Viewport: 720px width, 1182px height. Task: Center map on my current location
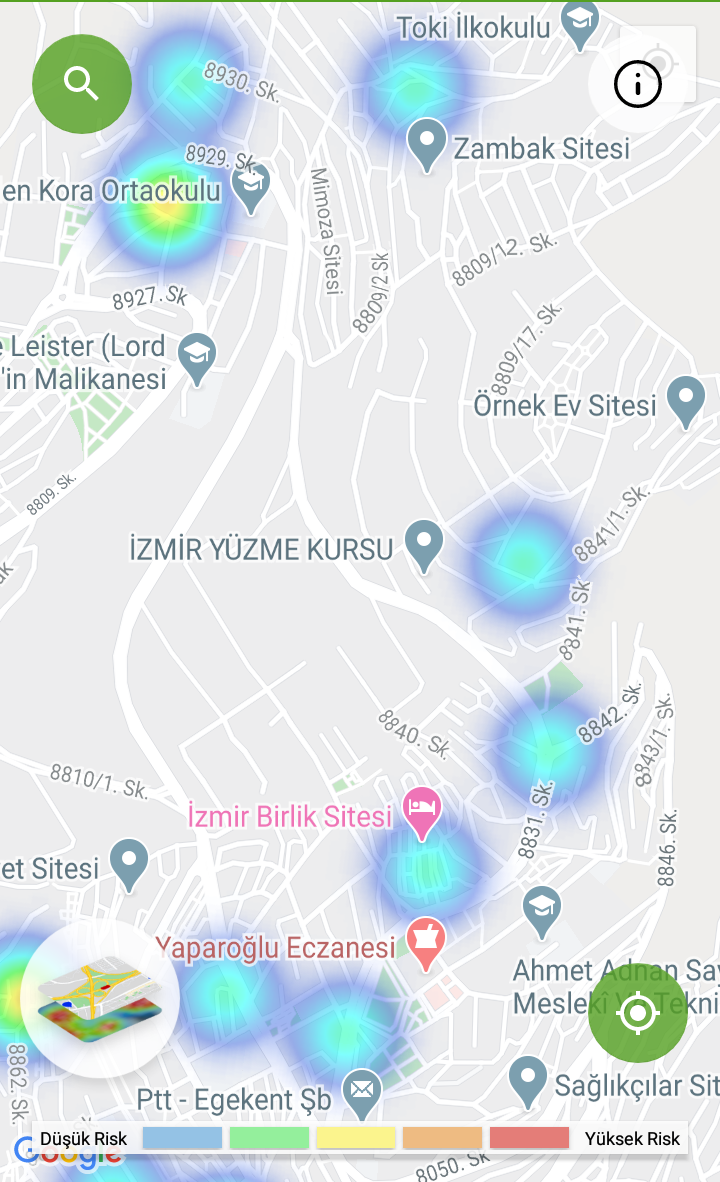tap(638, 1013)
